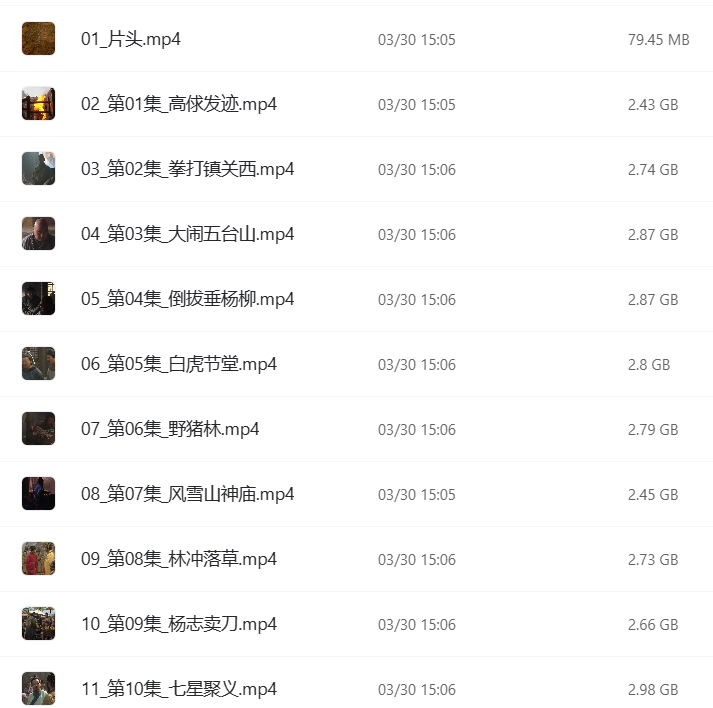Open 08_第07集_风雪山神庙.mp4
The height and width of the screenshot is (708, 713).
point(187,494)
